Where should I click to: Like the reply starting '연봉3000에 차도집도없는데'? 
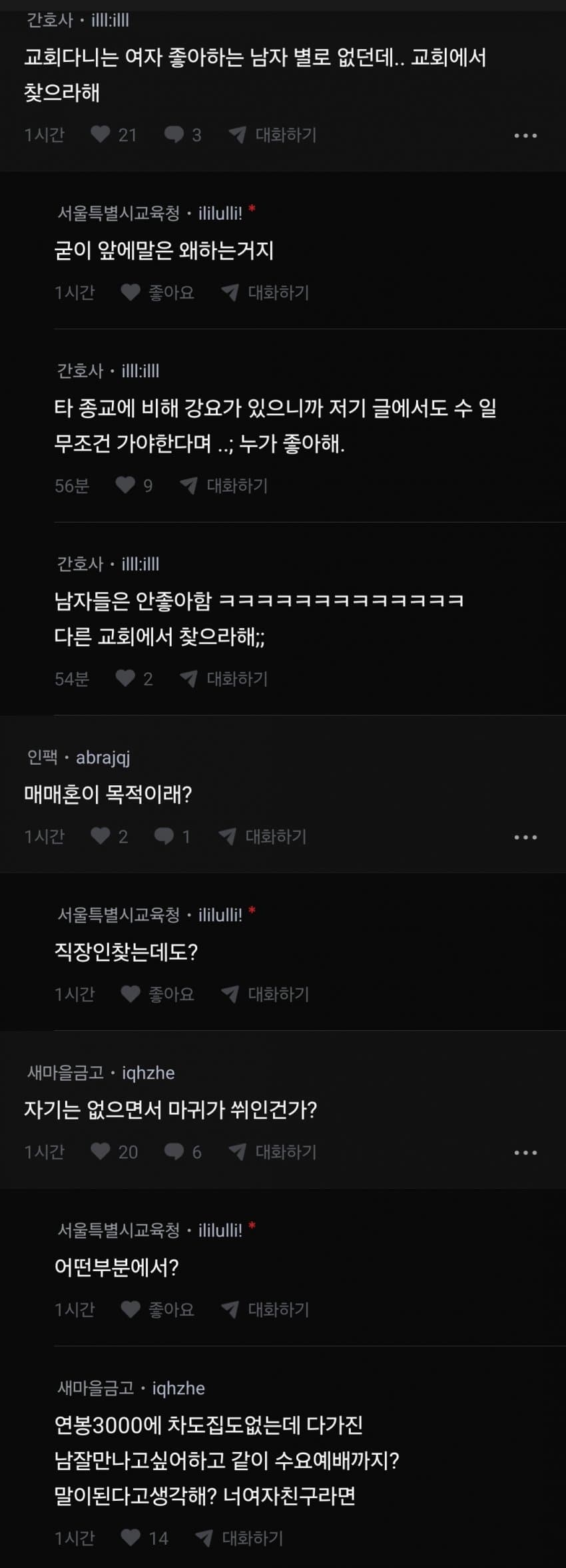point(131,1538)
